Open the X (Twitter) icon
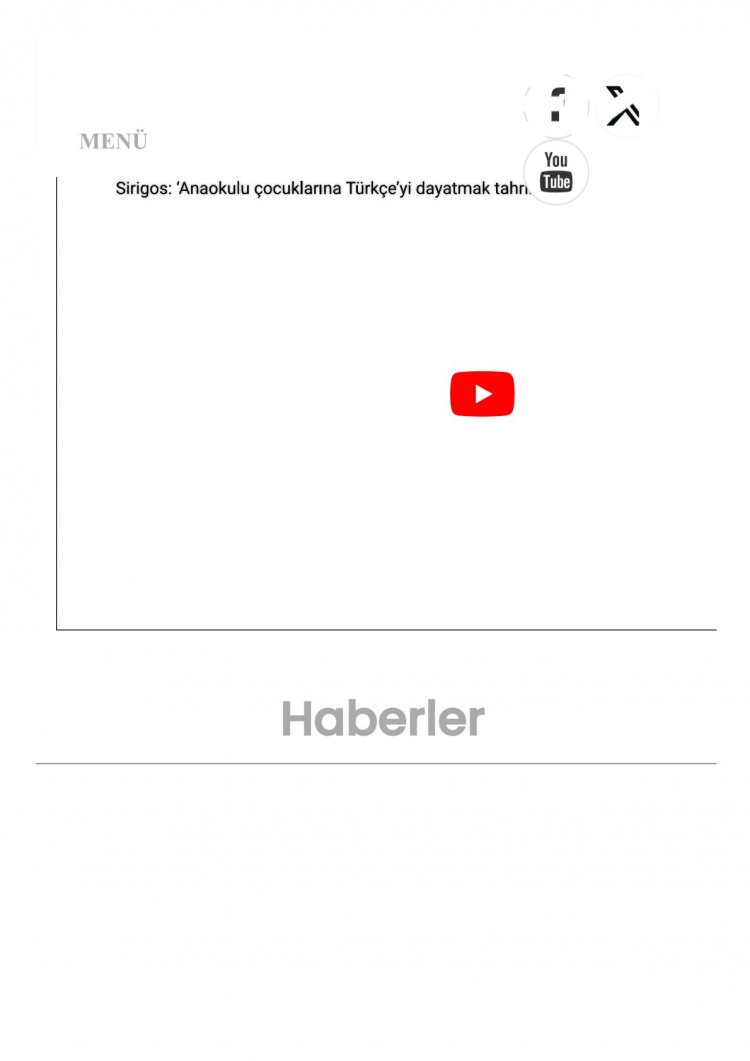 click(626, 105)
